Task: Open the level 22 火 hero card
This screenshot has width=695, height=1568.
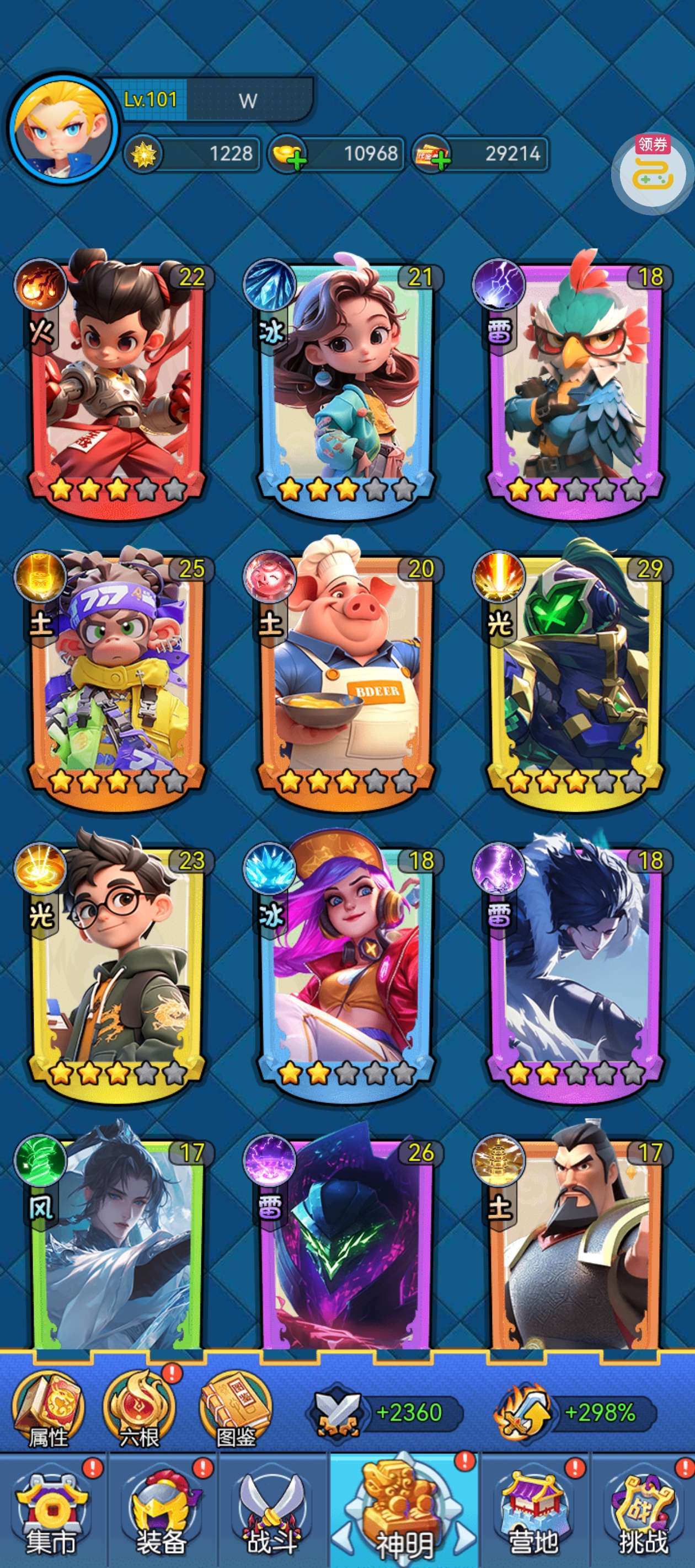Action: (115, 385)
